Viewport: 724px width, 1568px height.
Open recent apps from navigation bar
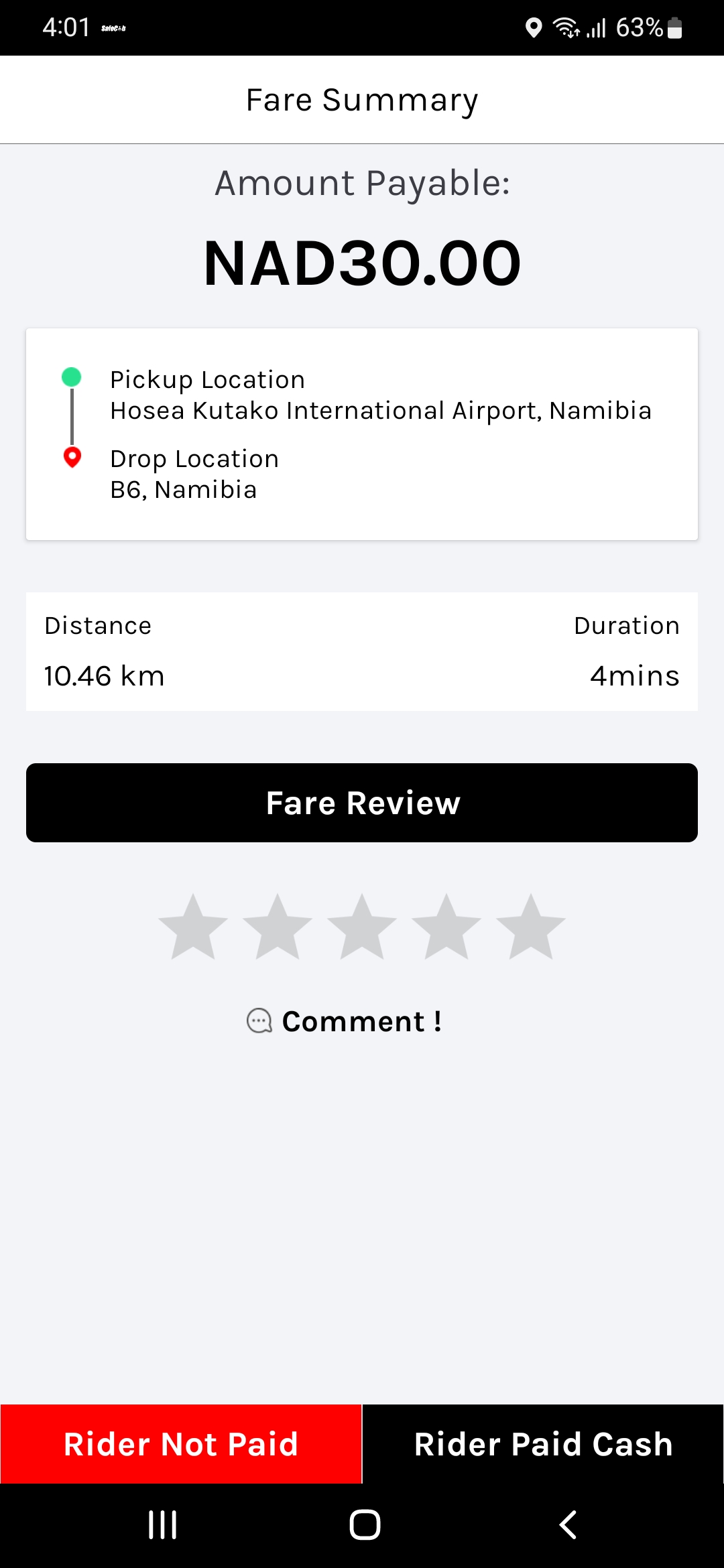point(162,1525)
